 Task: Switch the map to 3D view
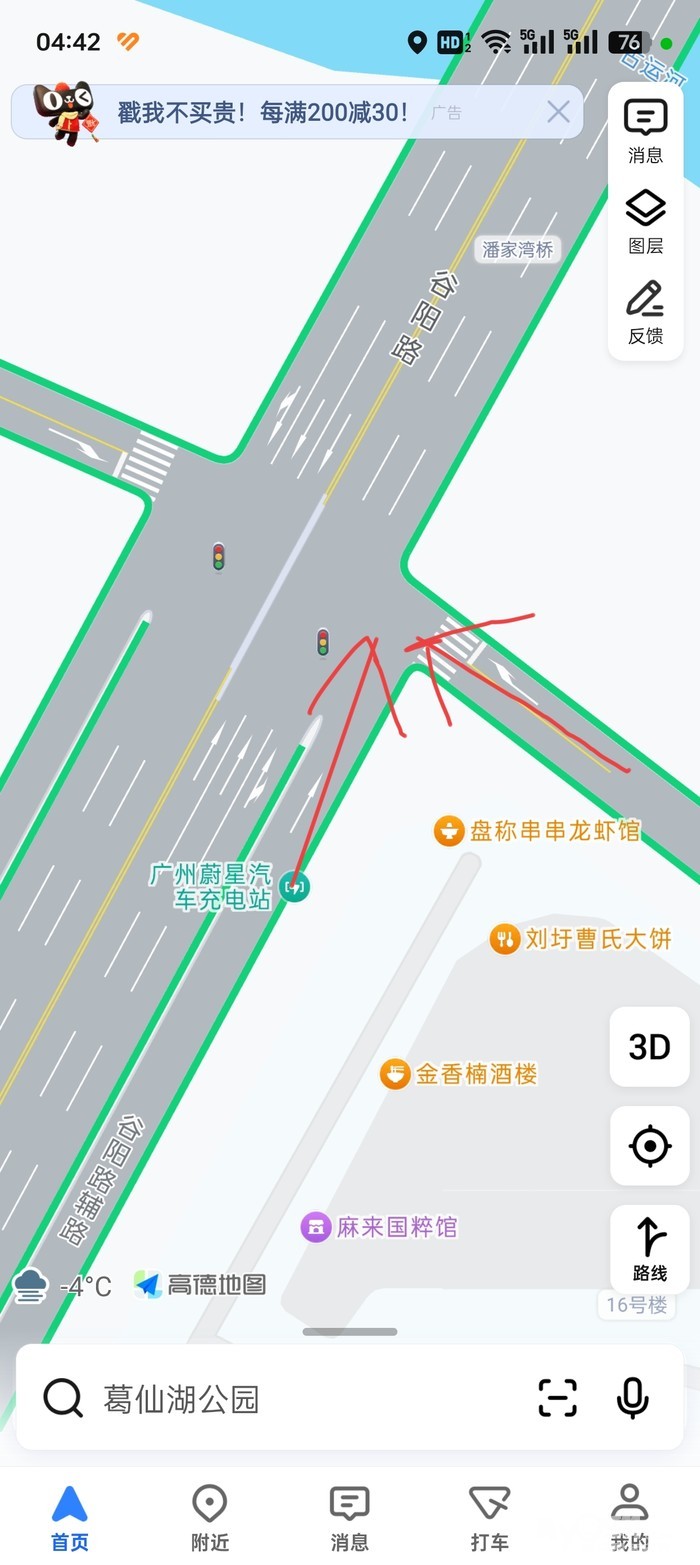click(x=649, y=1047)
